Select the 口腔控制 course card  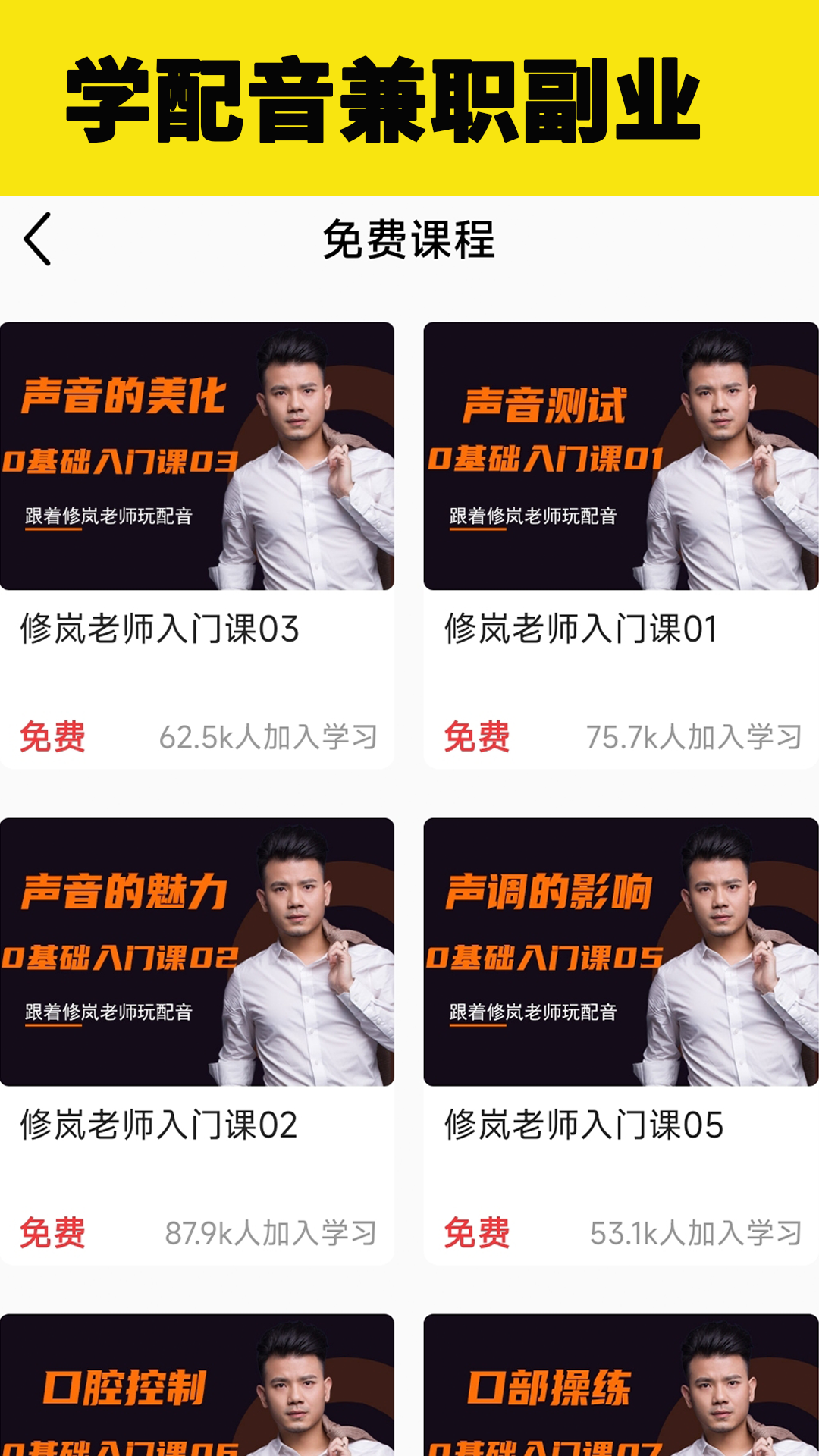point(197,1386)
